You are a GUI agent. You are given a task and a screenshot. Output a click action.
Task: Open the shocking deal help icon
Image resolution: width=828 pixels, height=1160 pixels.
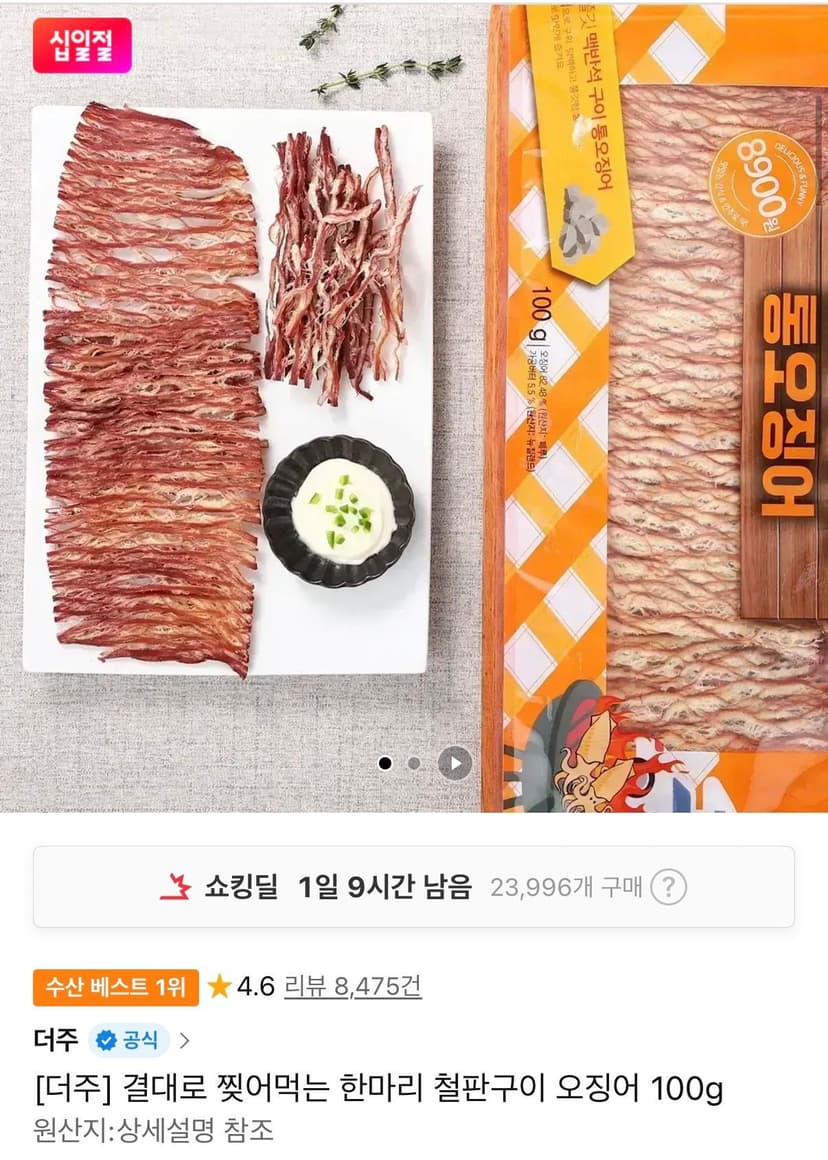(668, 886)
